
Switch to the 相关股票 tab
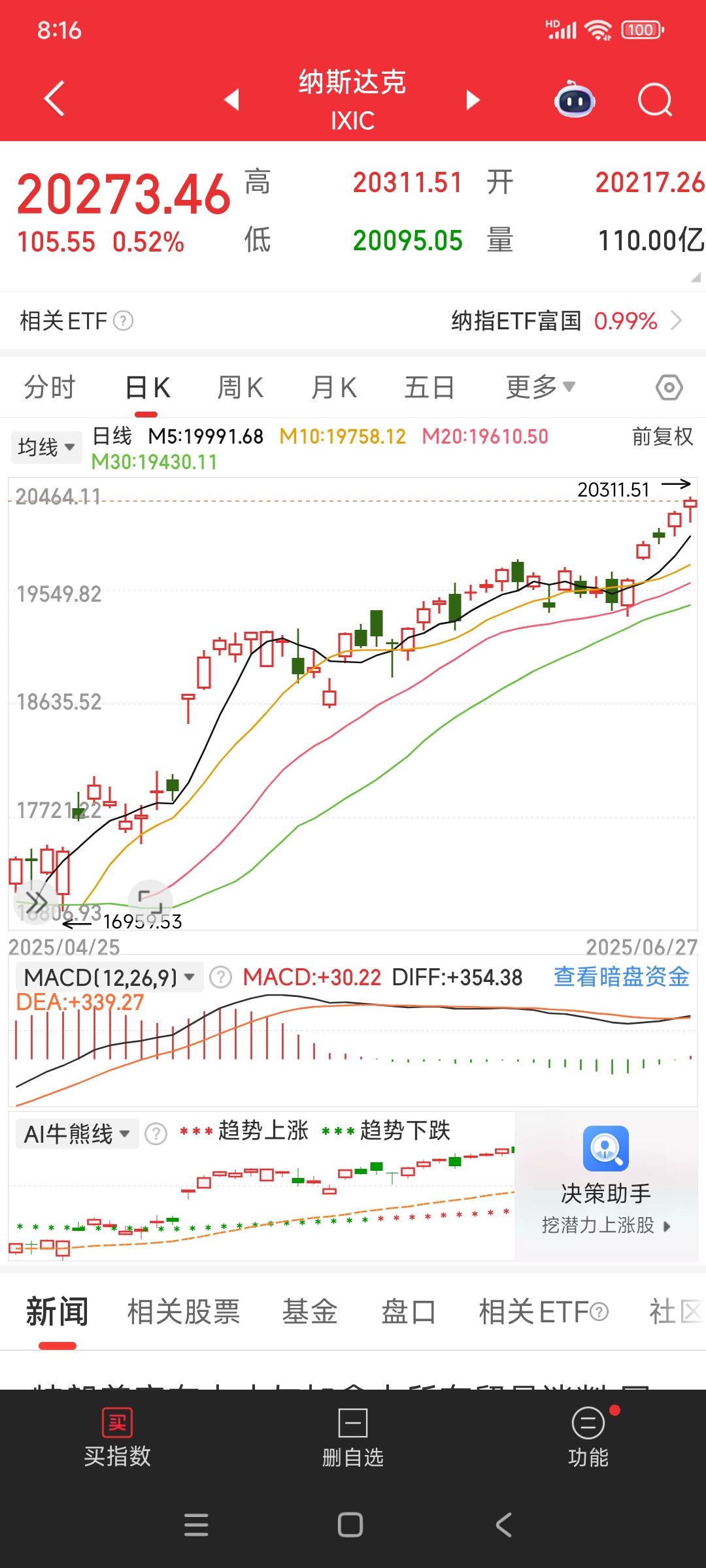click(184, 1312)
